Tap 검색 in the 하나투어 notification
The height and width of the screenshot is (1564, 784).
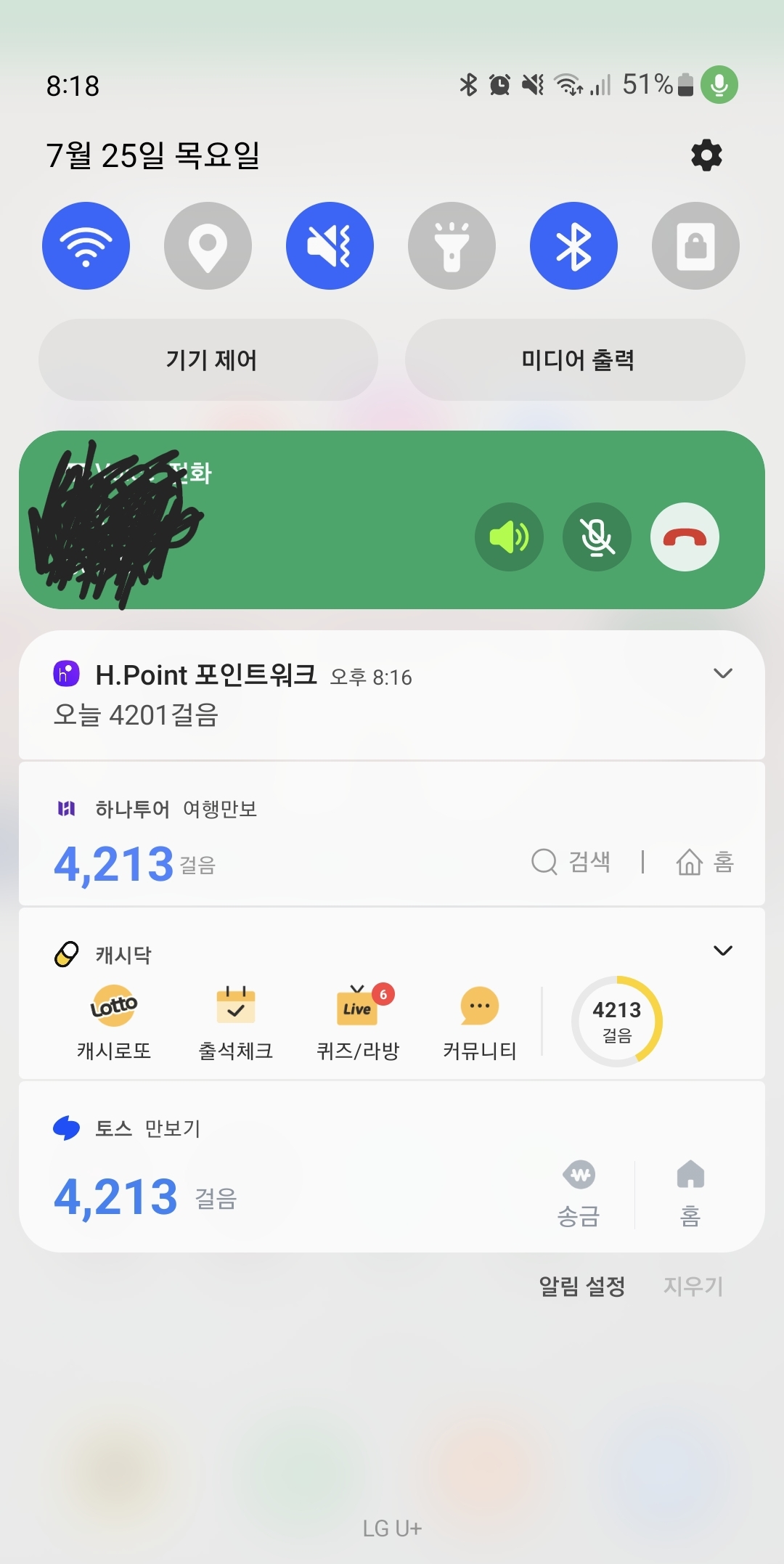571,862
